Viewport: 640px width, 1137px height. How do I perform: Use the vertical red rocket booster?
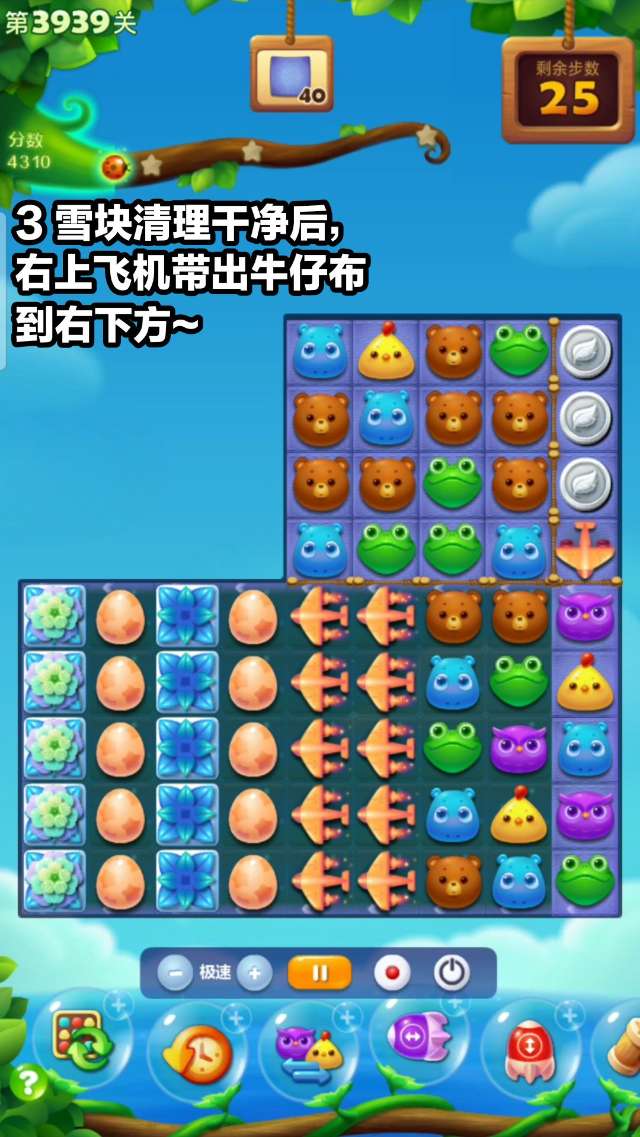coord(530,1052)
